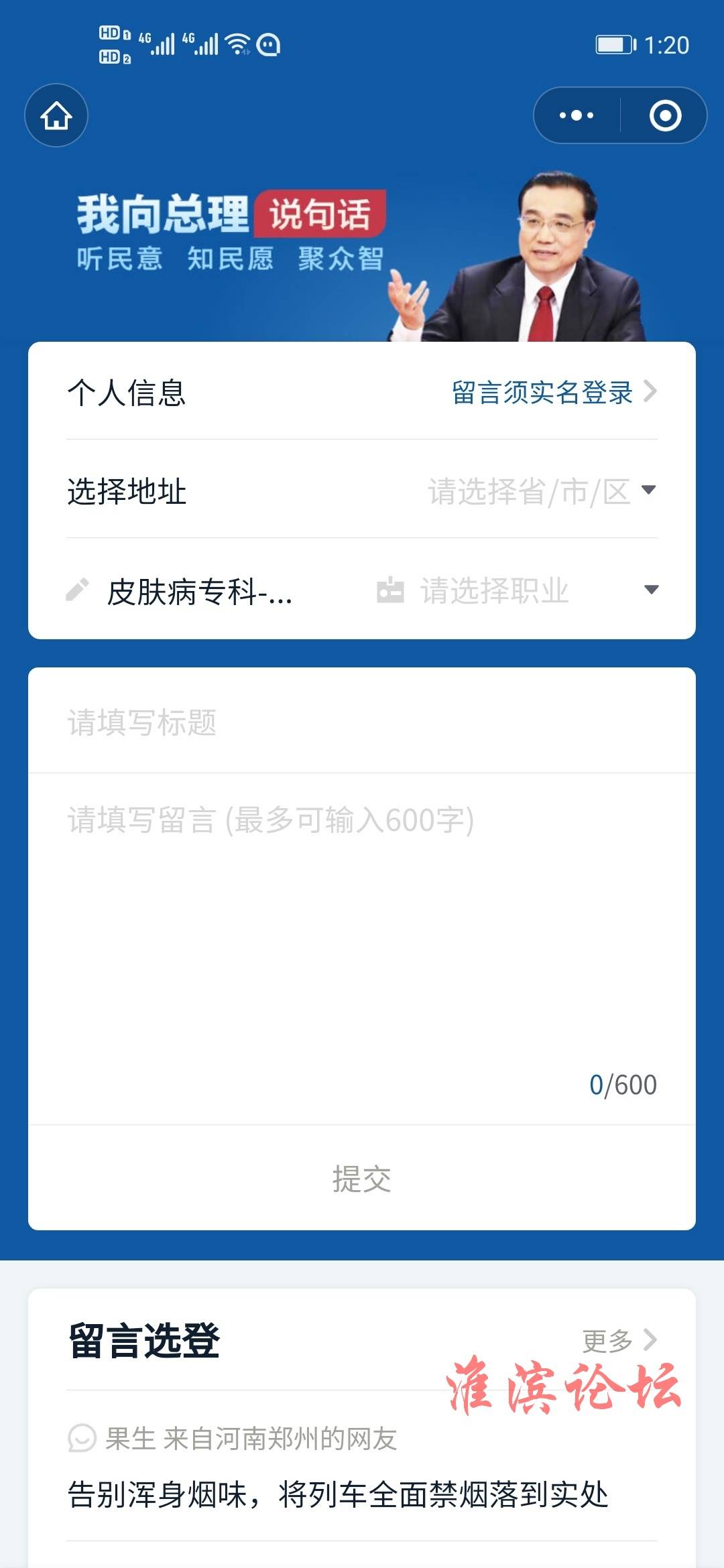724x1568 pixels.
Task: Close the mini program with circle button
Action: (x=665, y=115)
